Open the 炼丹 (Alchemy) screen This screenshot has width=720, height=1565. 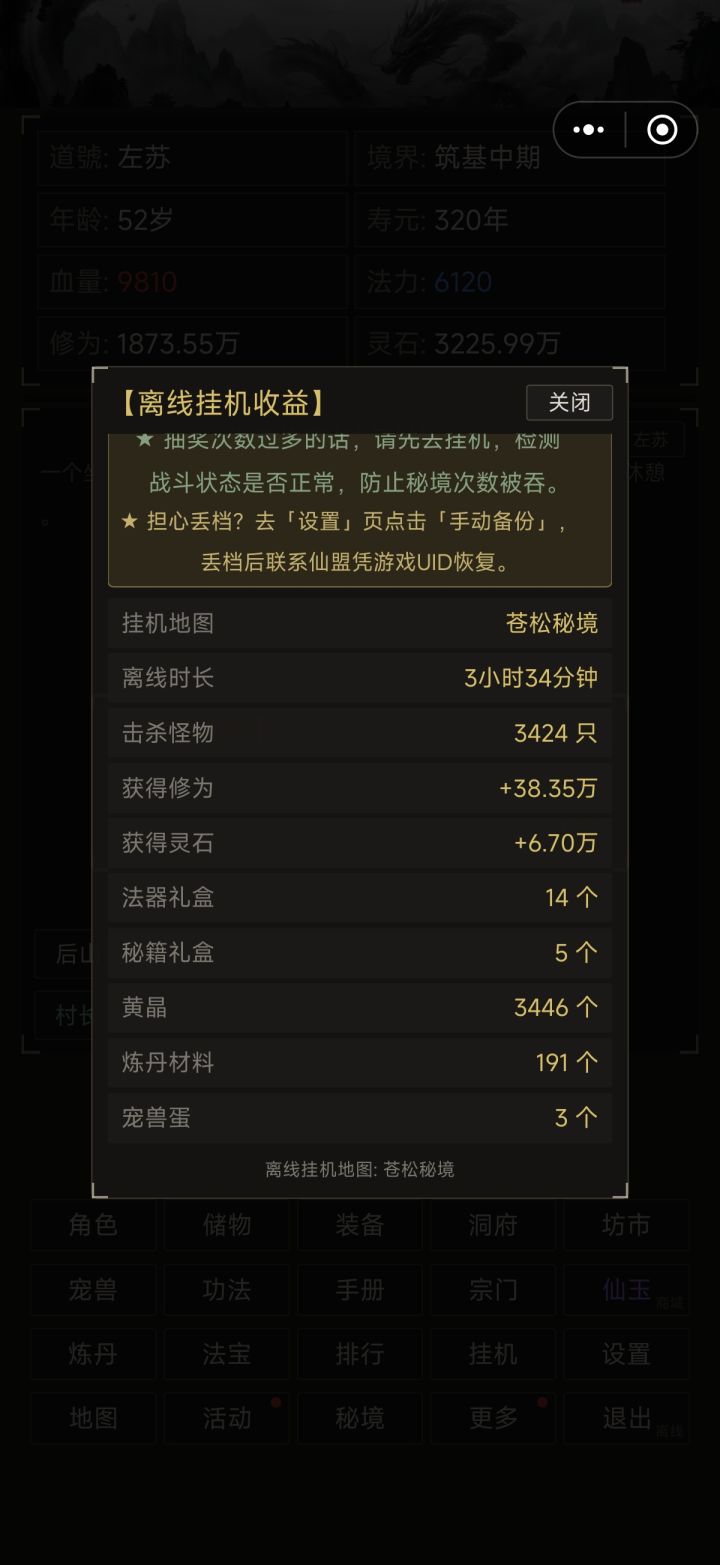pos(93,1354)
